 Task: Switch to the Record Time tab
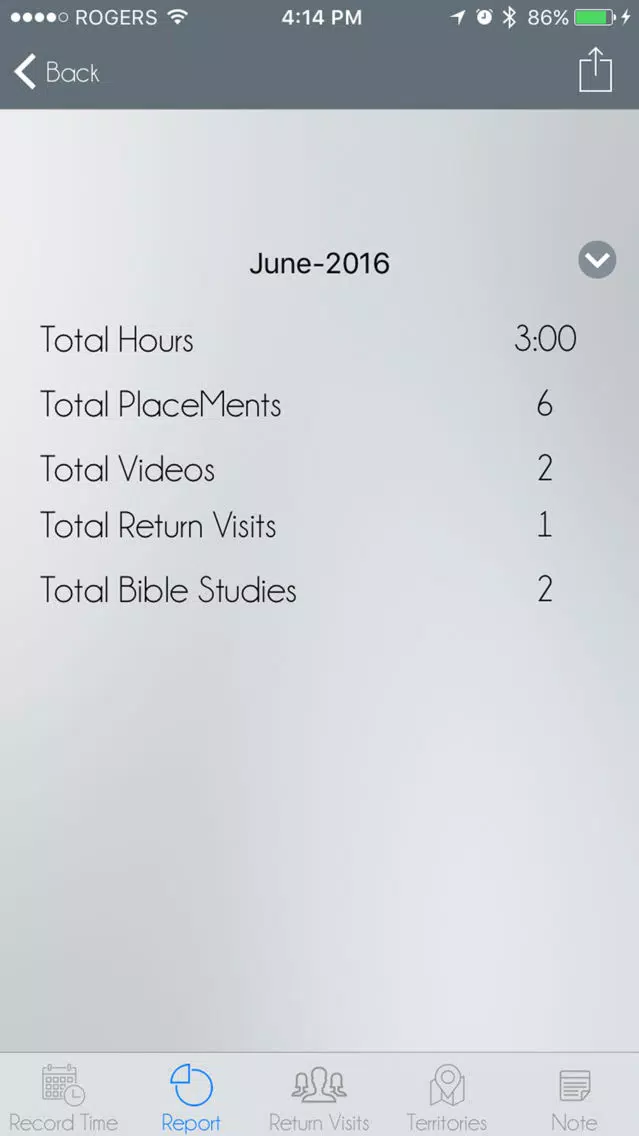pos(63,1097)
